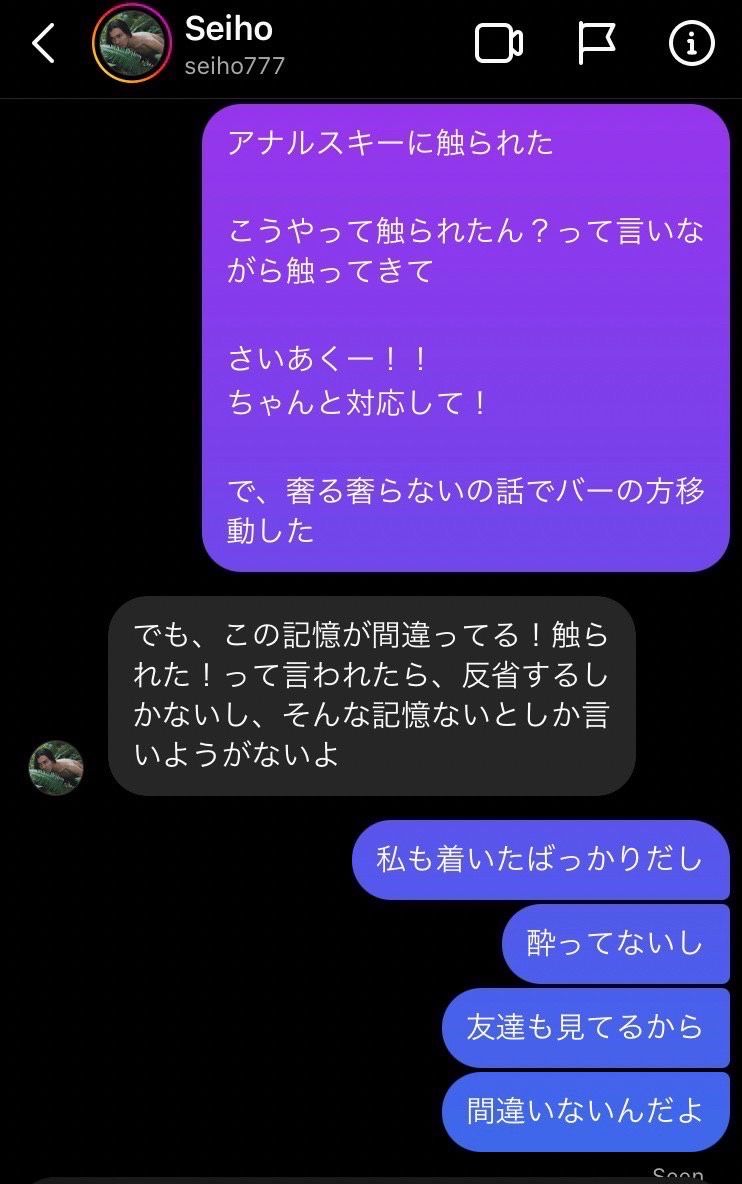Open conversation info details

point(691,44)
